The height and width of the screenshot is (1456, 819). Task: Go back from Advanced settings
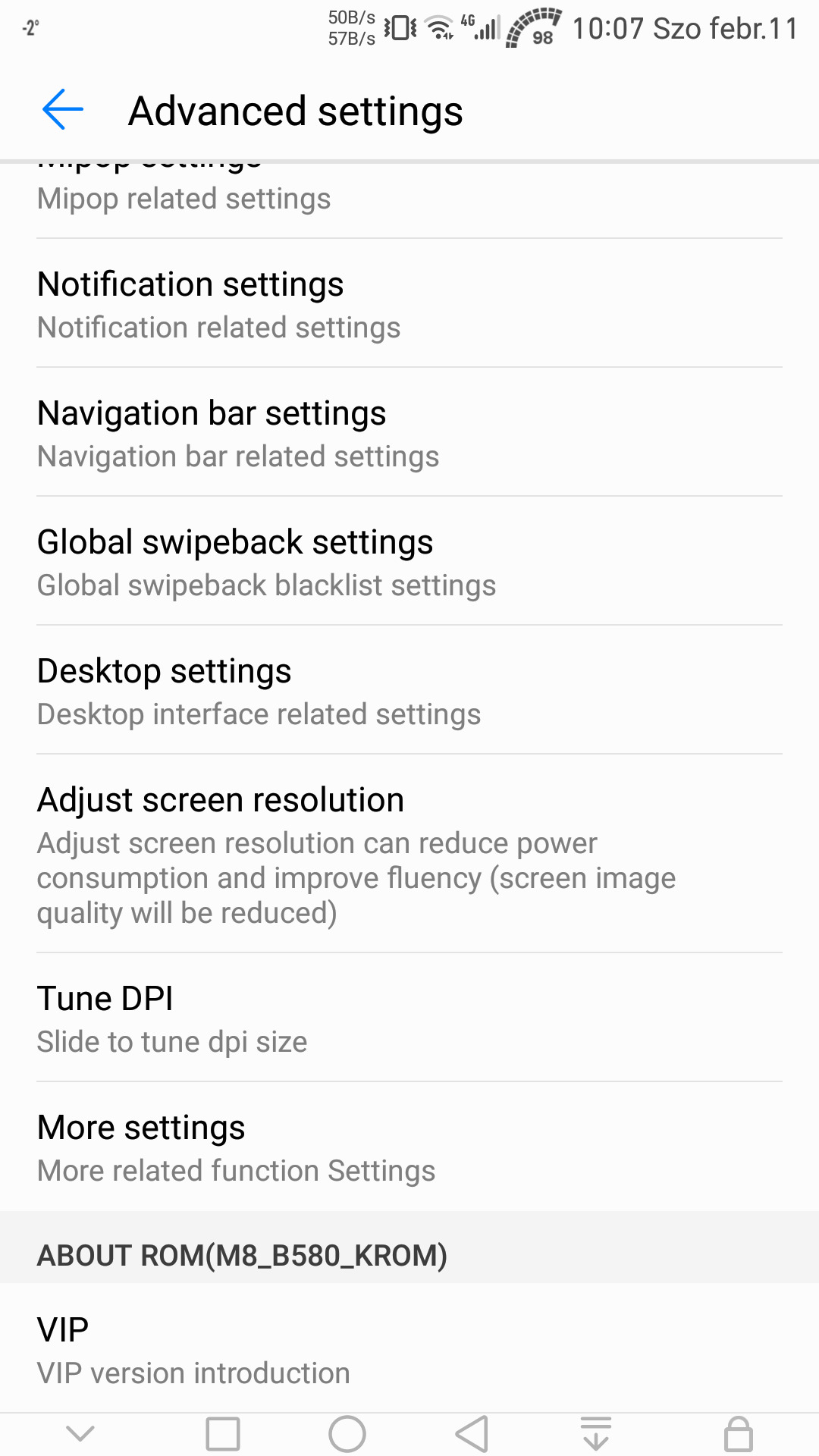[63, 110]
